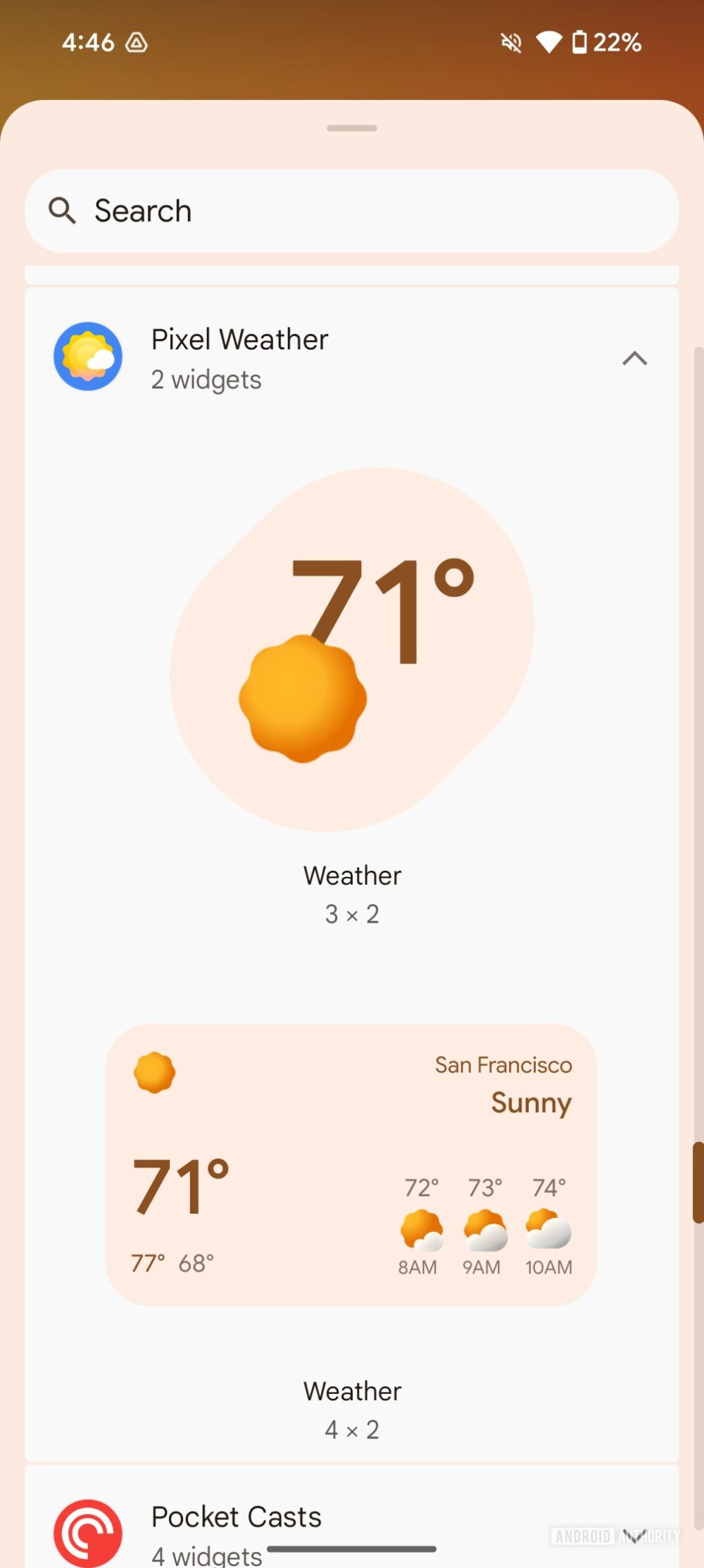The height and width of the screenshot is (1568, 704).
Task: Tap the mute/vibrate icon in the status bar
Action: [512, 42]
